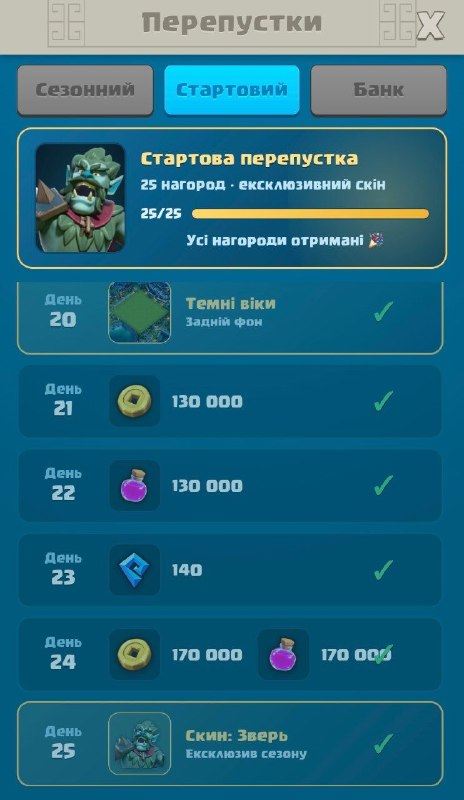Tap the День 20 Темні віки reward
Viewport: 464px width, 800px height.
pos(230,317)
